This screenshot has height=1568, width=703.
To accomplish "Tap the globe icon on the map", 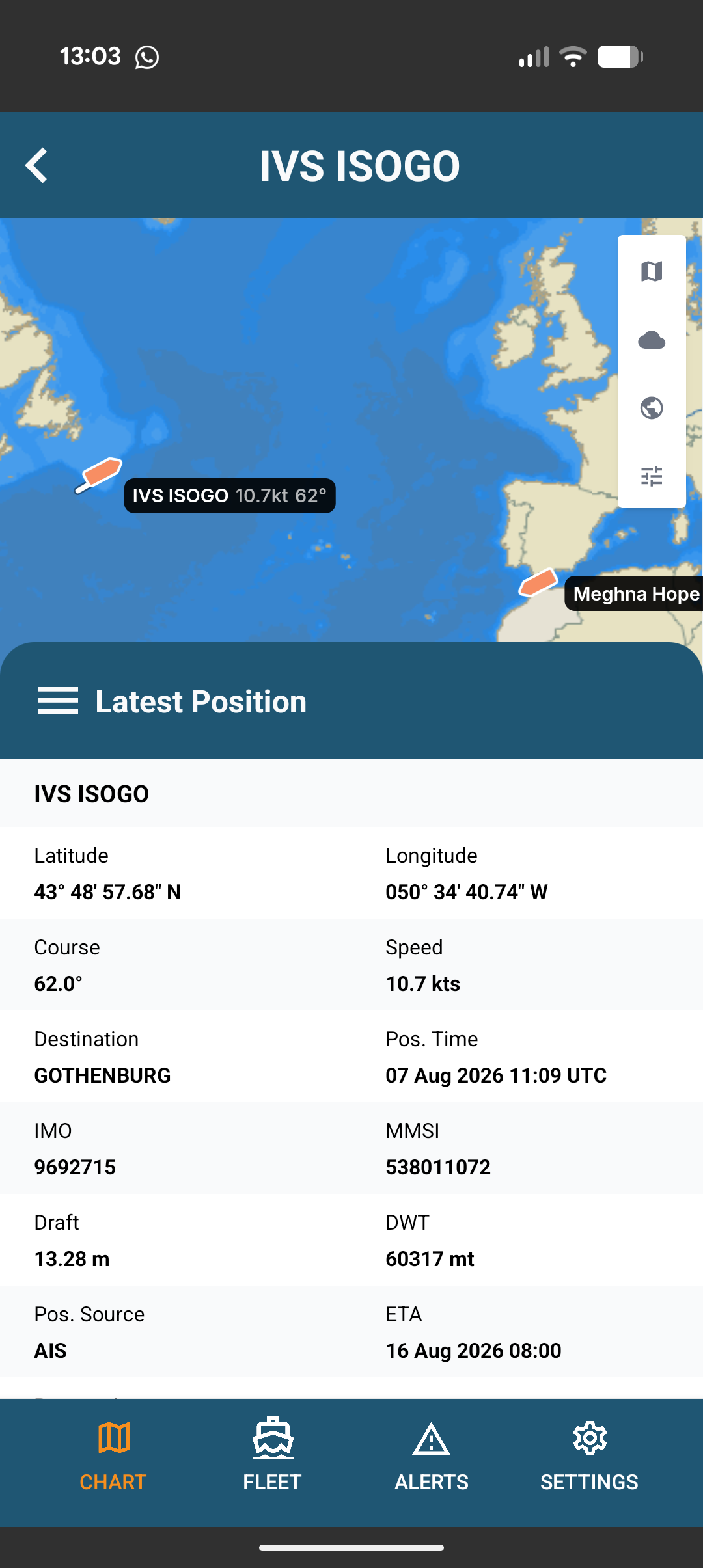I will [x=652, y=408].
